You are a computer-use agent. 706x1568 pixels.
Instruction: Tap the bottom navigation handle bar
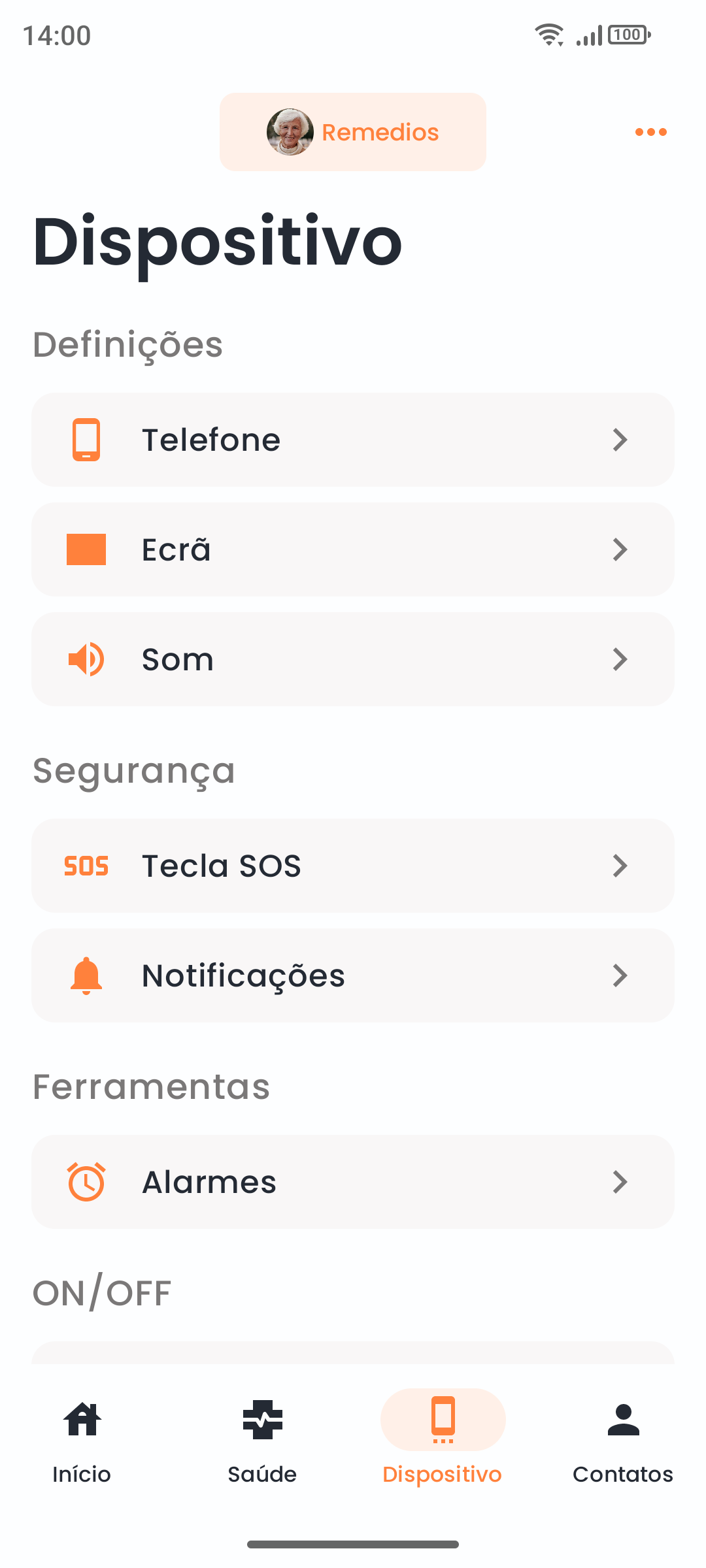point(353,1544)
